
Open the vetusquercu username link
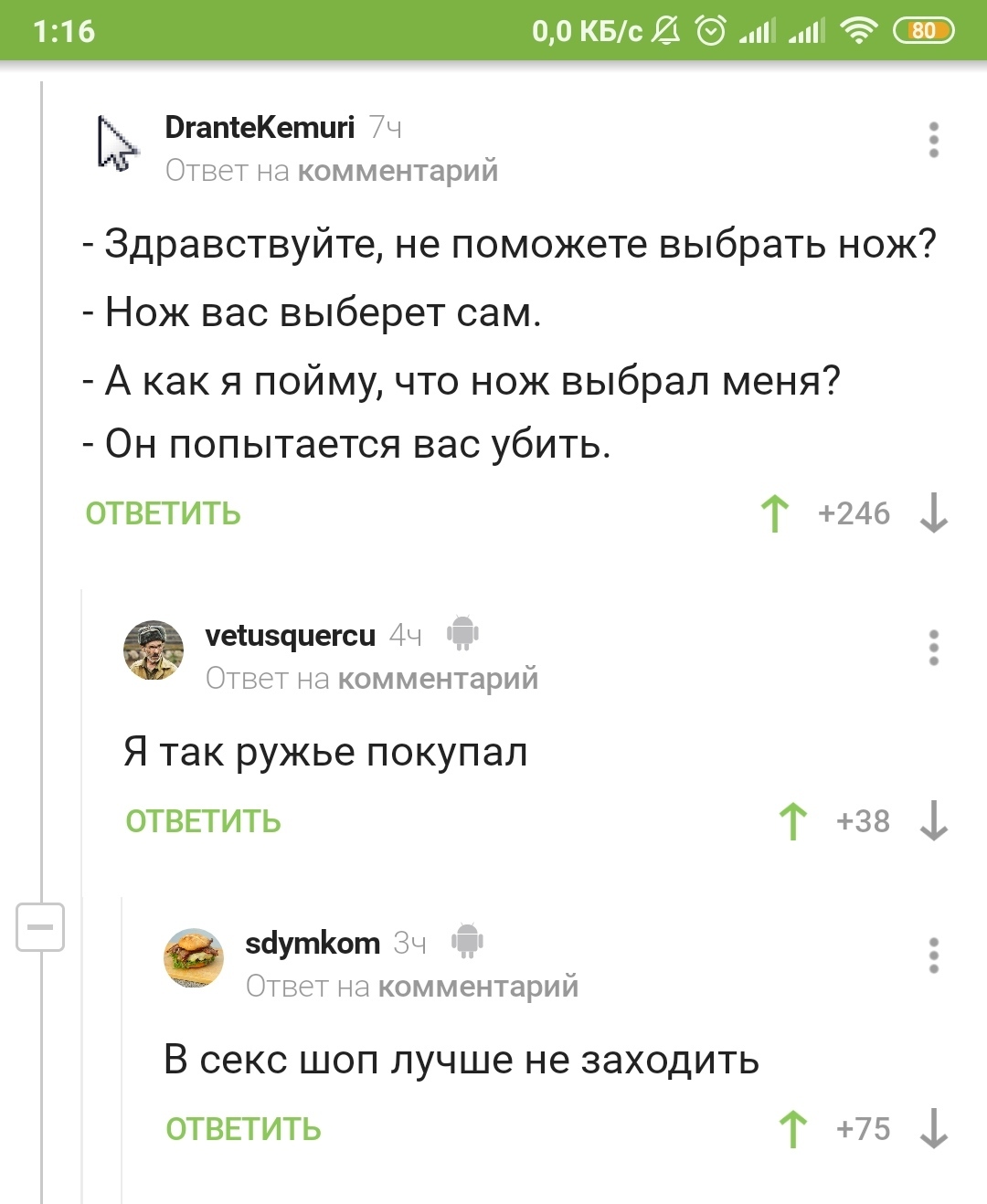[x=290, y=635]
